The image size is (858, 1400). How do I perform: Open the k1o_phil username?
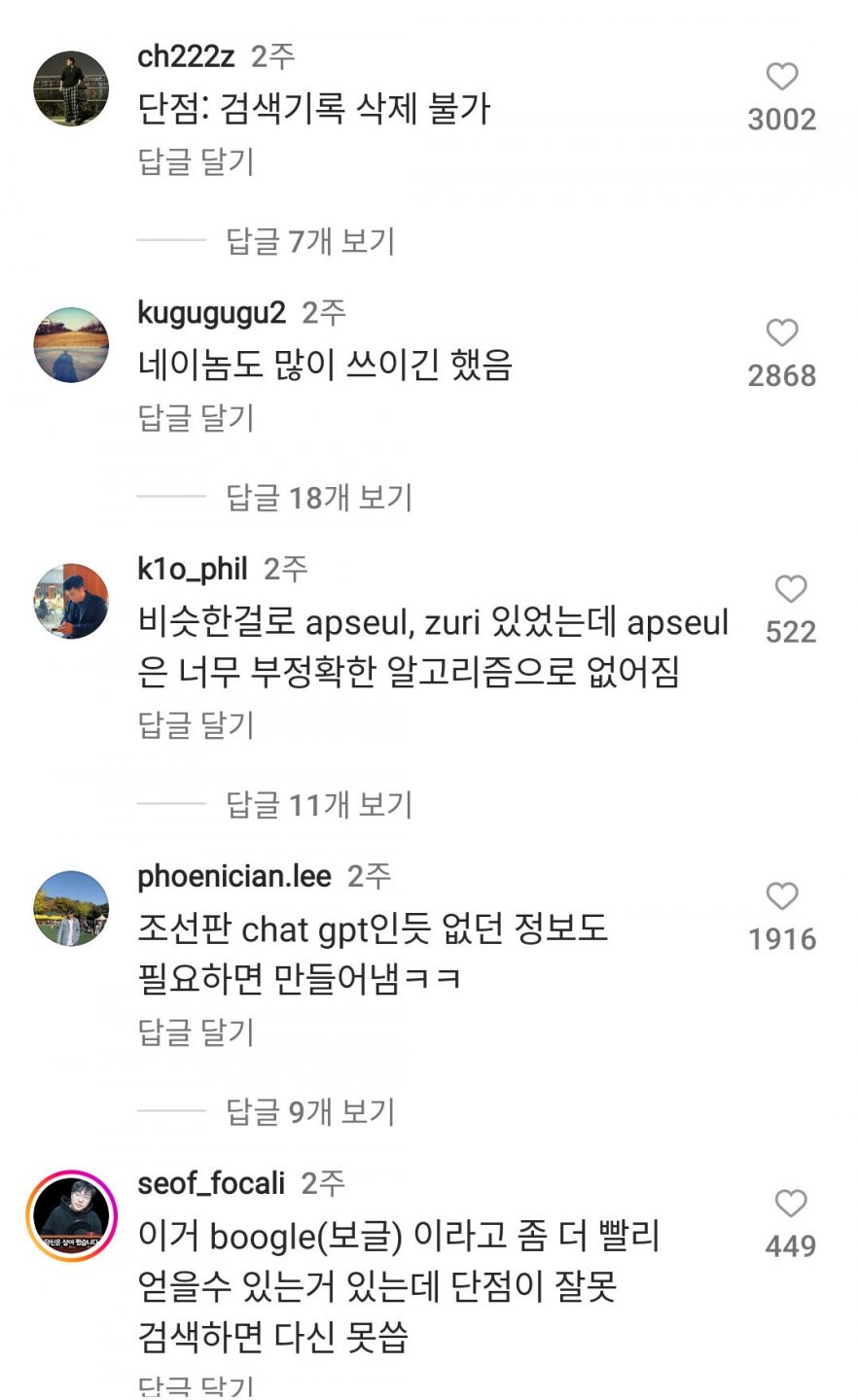click(193, 569)
